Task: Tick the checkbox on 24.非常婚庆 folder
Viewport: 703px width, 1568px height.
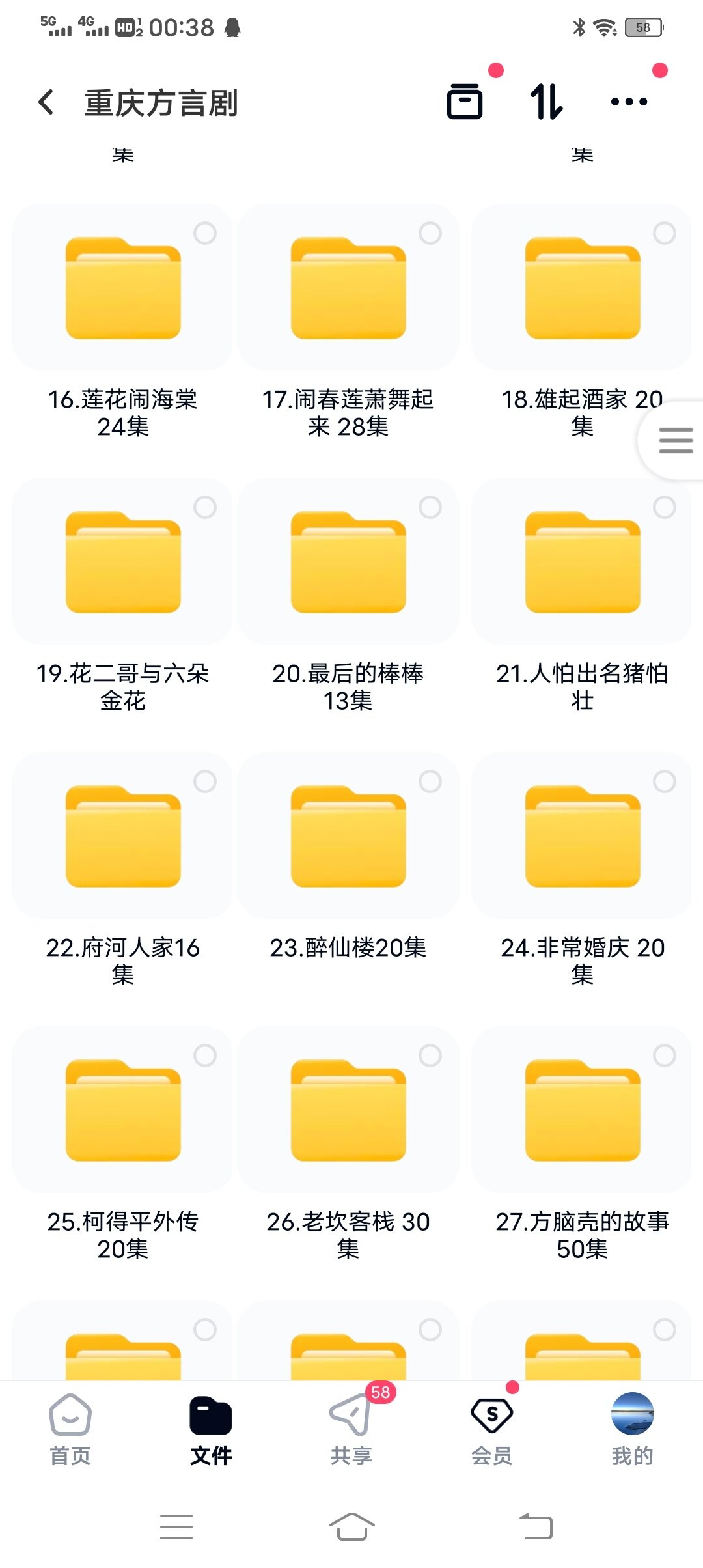Action: point(664,781)
